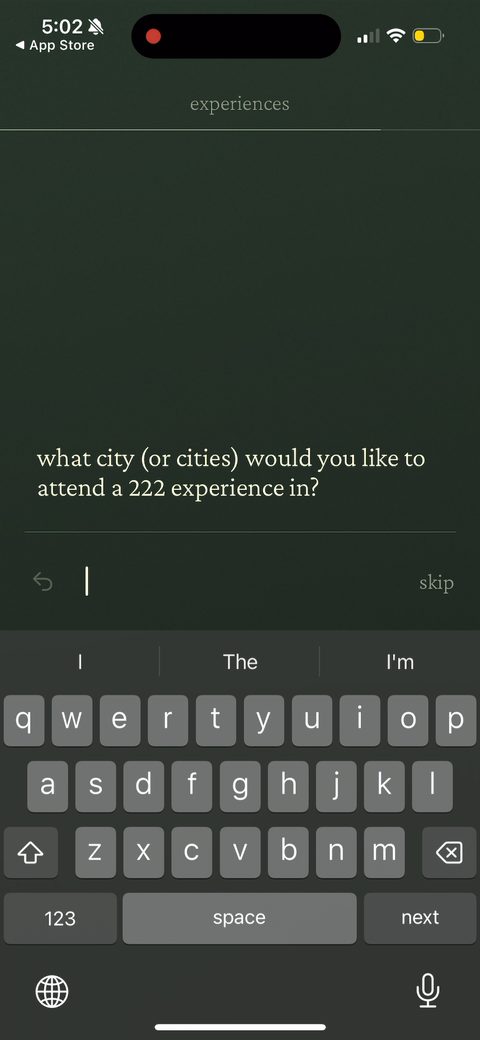Hit the next key on the keyboard
Screen dimensions: 480x1040
[x=420, y=918]
